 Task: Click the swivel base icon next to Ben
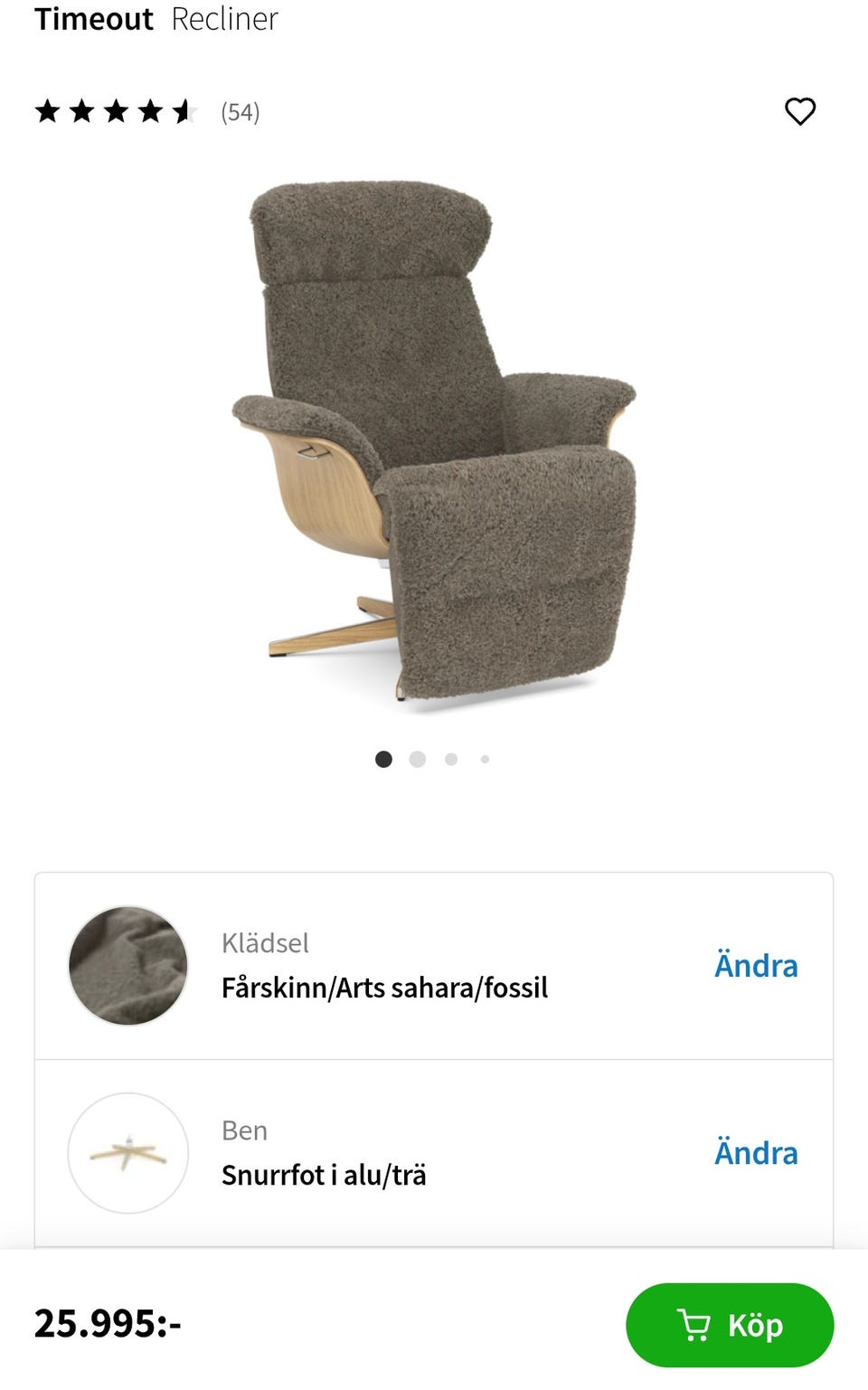[x=127, y=1152]
